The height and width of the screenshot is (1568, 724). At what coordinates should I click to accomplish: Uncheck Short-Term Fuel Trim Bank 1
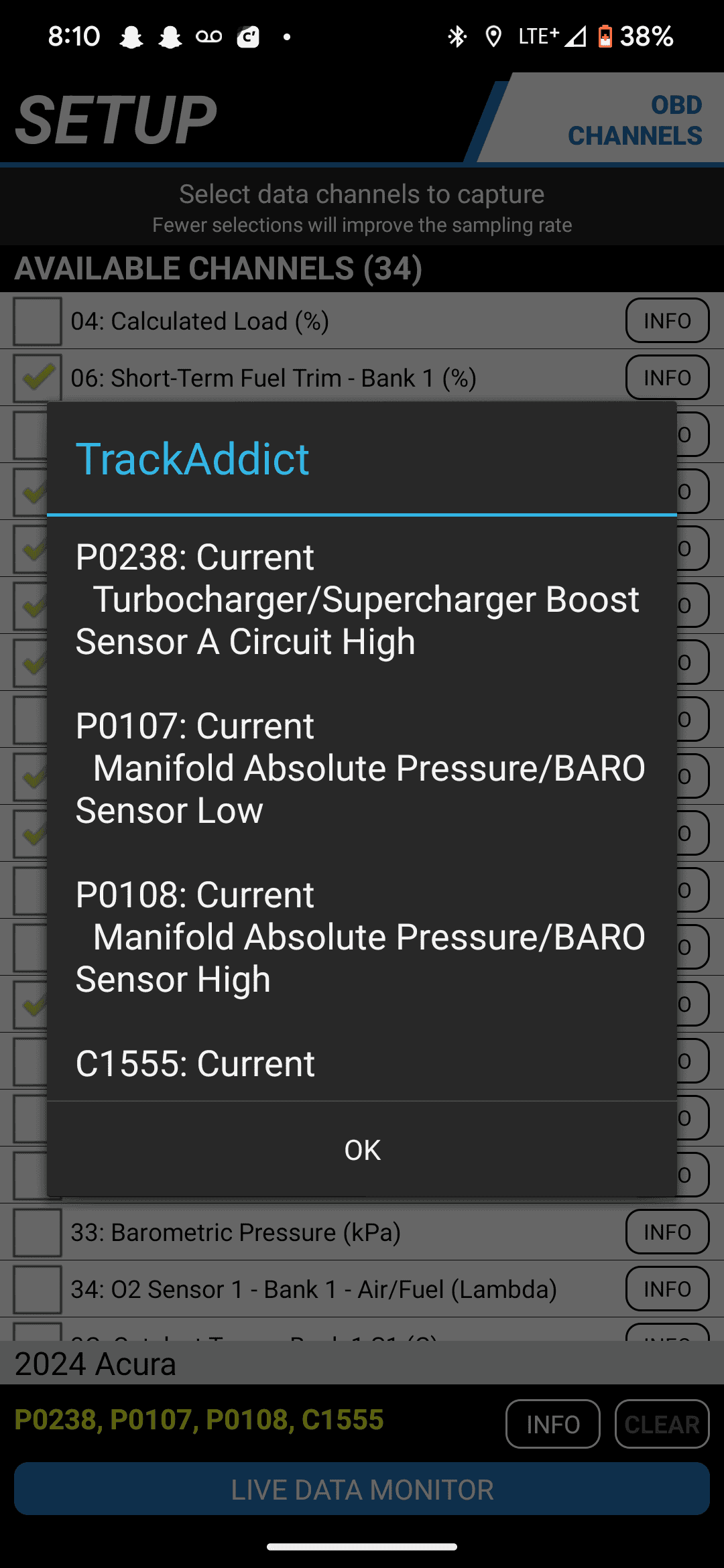pyautogui.click(x=38, y=378)
